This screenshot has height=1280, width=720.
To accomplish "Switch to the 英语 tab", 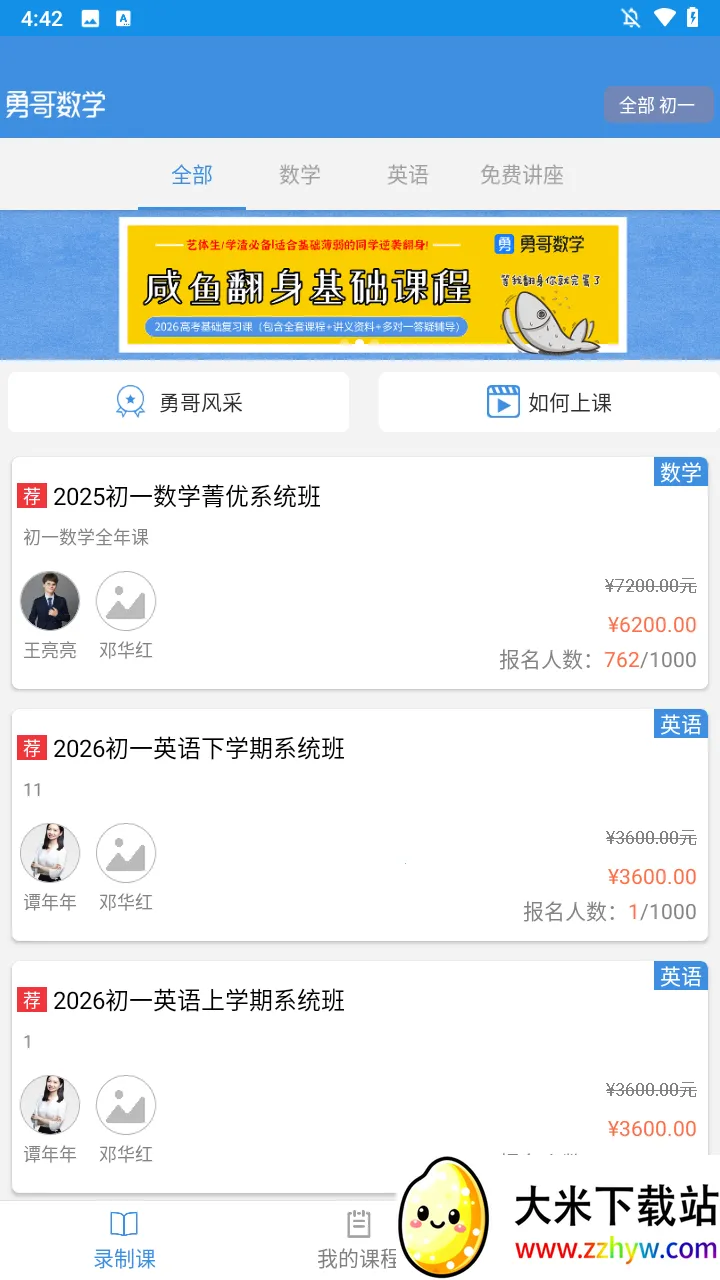I will (x=408, y=175).
